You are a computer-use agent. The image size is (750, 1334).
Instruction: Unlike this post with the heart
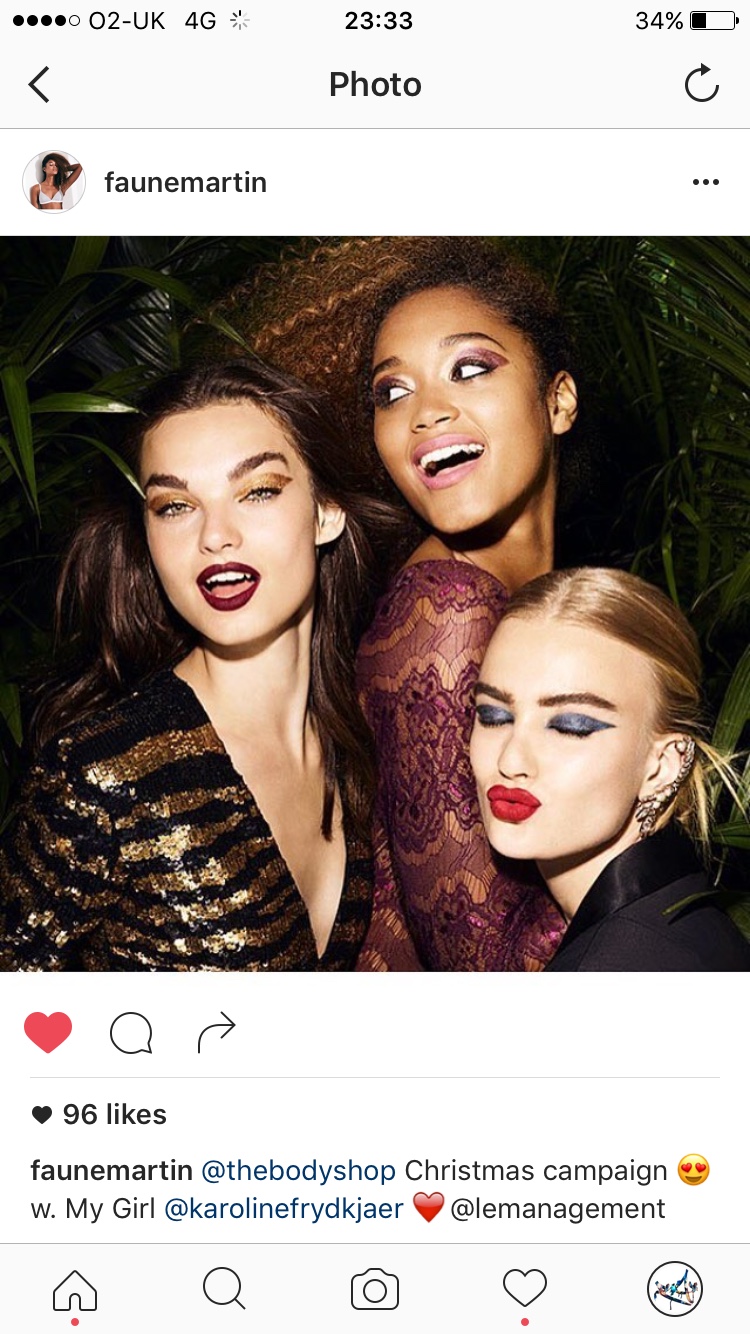pyautogui.click(x=48, y=1032)
